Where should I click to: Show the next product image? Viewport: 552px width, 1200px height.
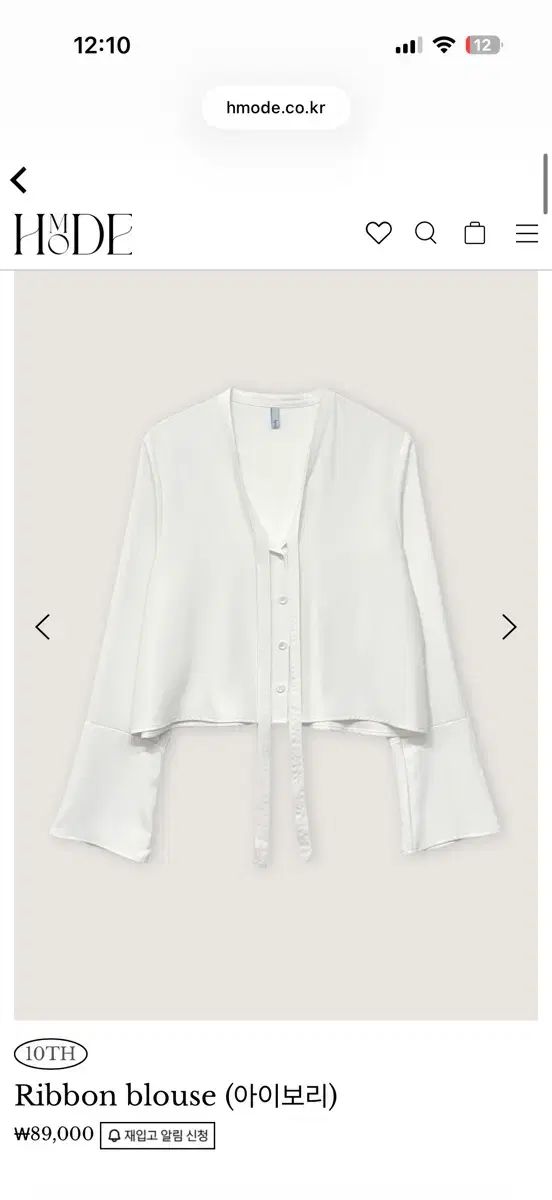click(x=509, y=627)
